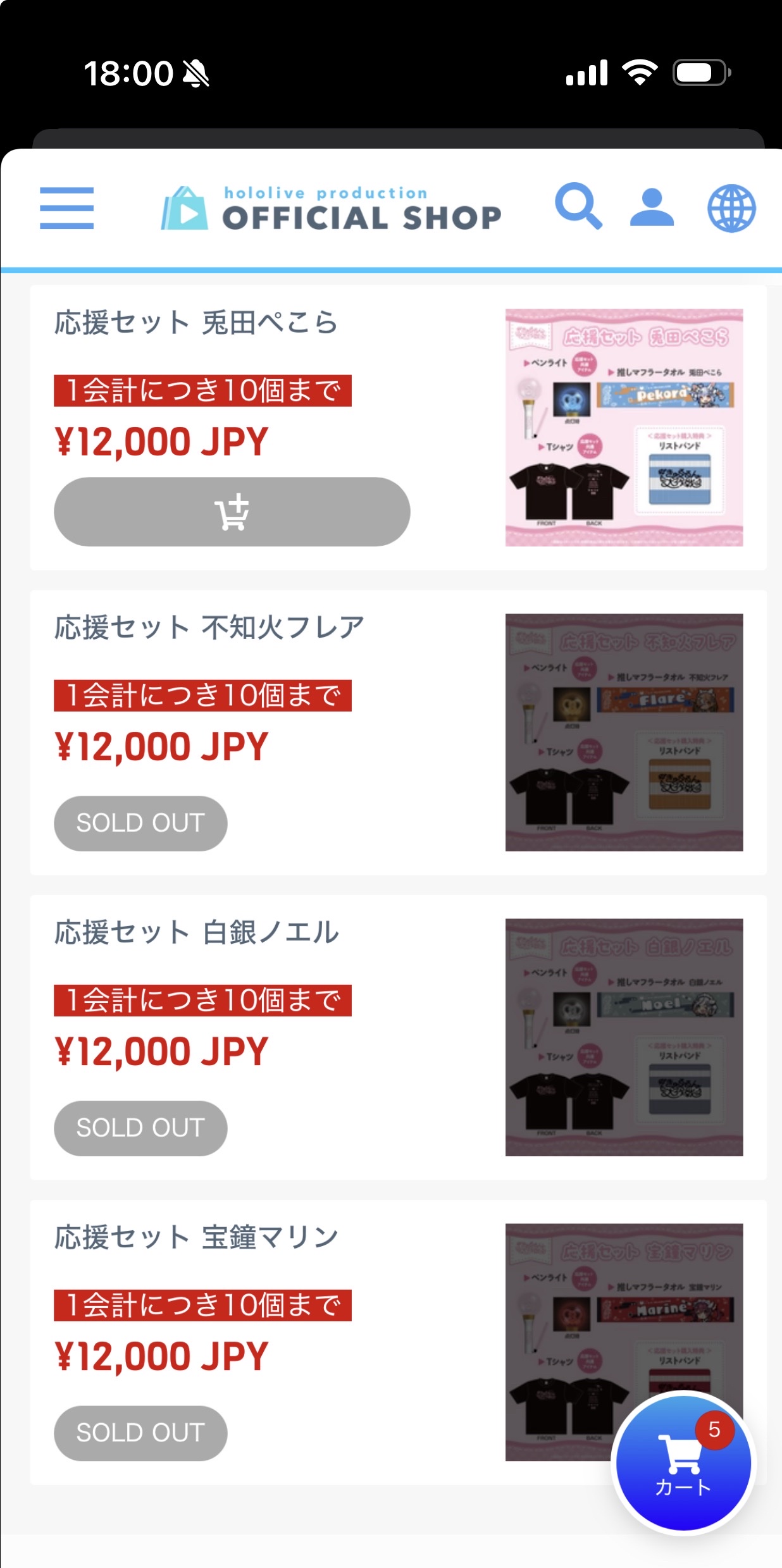The width and height of the screenshot is (782, 1568).
Task: View 応援セット 白銀ノエル product image
Action: point(624,1037)
